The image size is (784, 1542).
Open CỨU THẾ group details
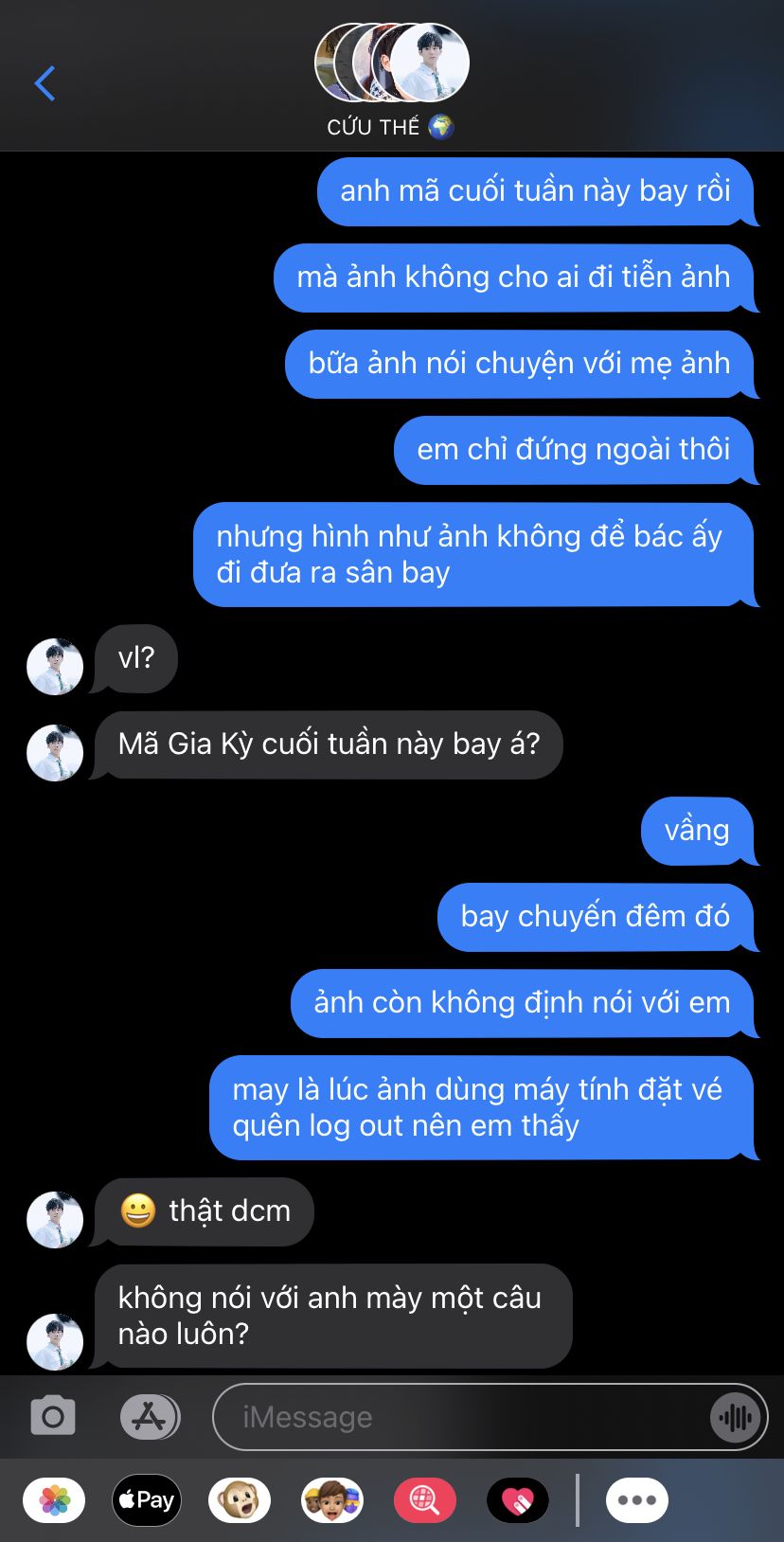click(391, 81)
